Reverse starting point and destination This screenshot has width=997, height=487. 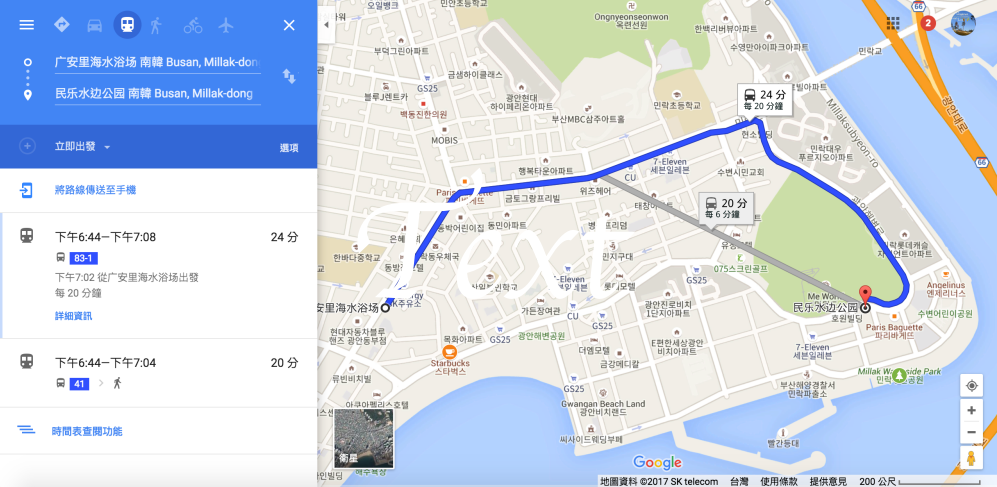tap(289, 77)
